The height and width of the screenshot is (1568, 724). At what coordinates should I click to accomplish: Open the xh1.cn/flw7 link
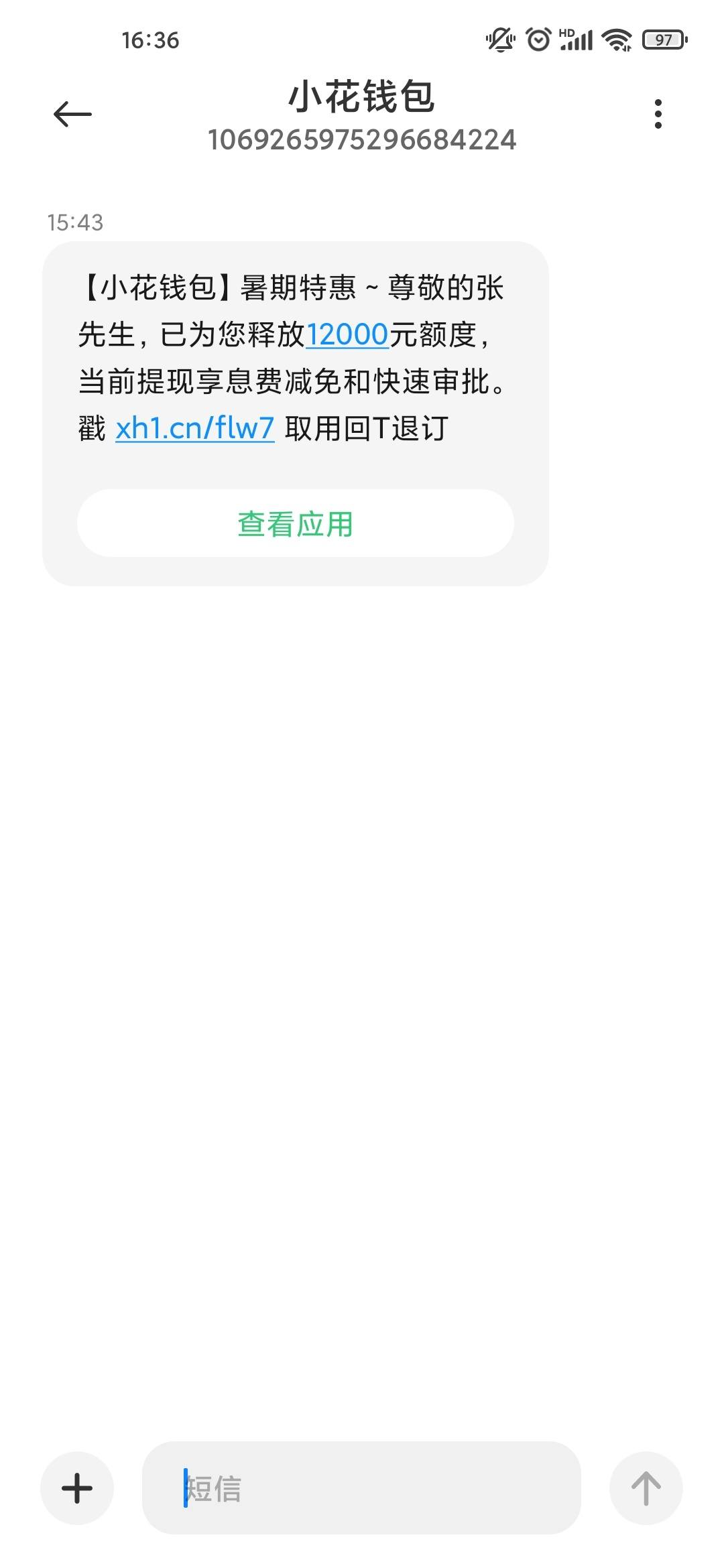click(195, 428)
